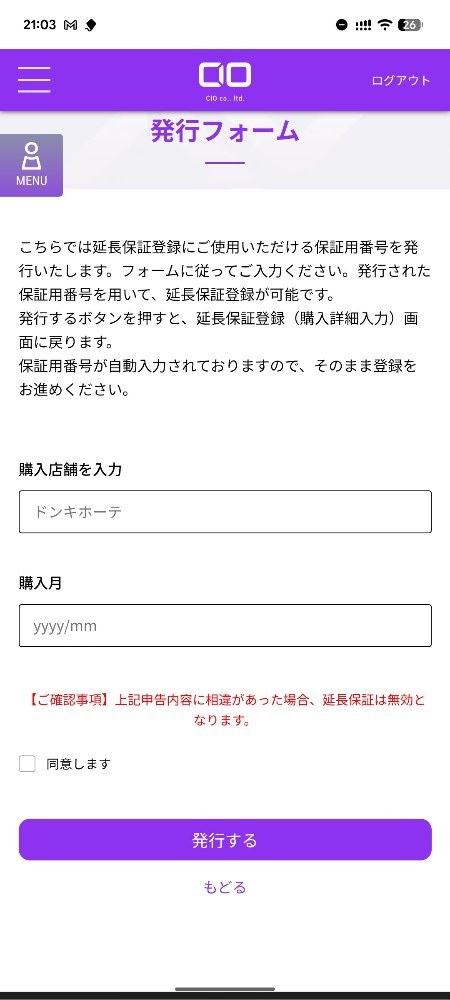Screen dimensions: 450x1000
Task: Focus the 購入店舗 store name field
Action: [225, 511]
